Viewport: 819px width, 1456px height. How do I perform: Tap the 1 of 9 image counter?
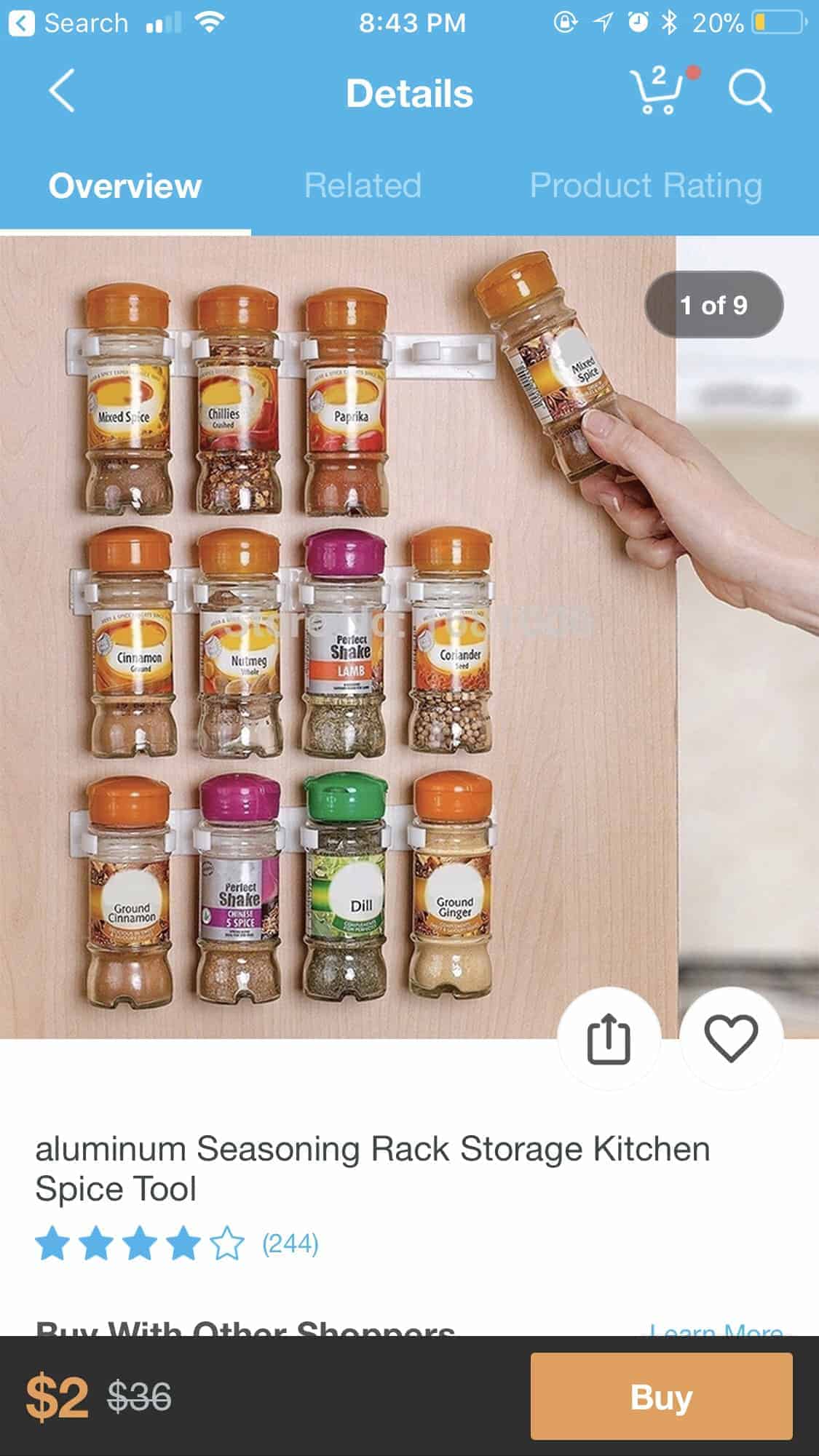pyautogui.click(x=713, y=306)
